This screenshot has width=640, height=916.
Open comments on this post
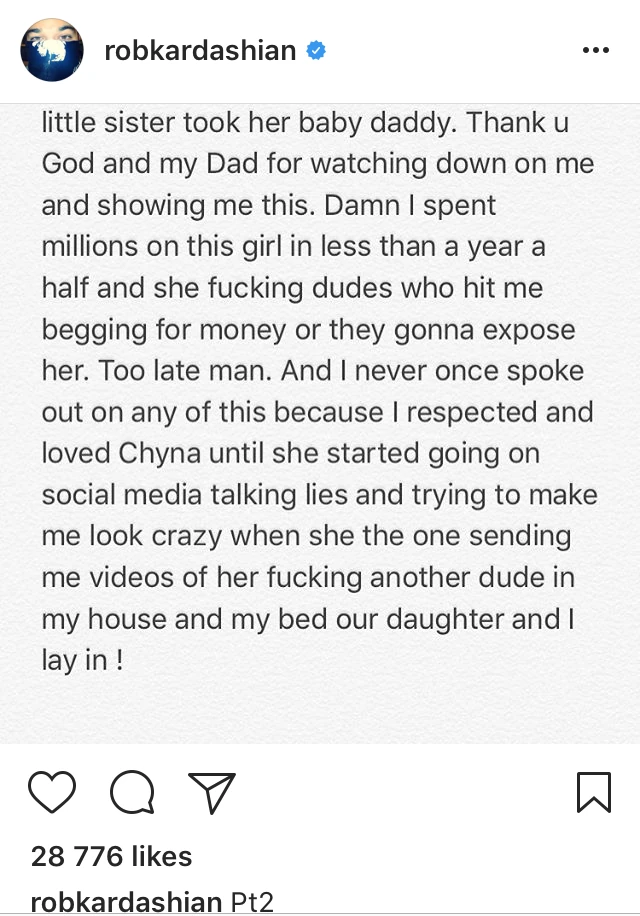[132, 793]
